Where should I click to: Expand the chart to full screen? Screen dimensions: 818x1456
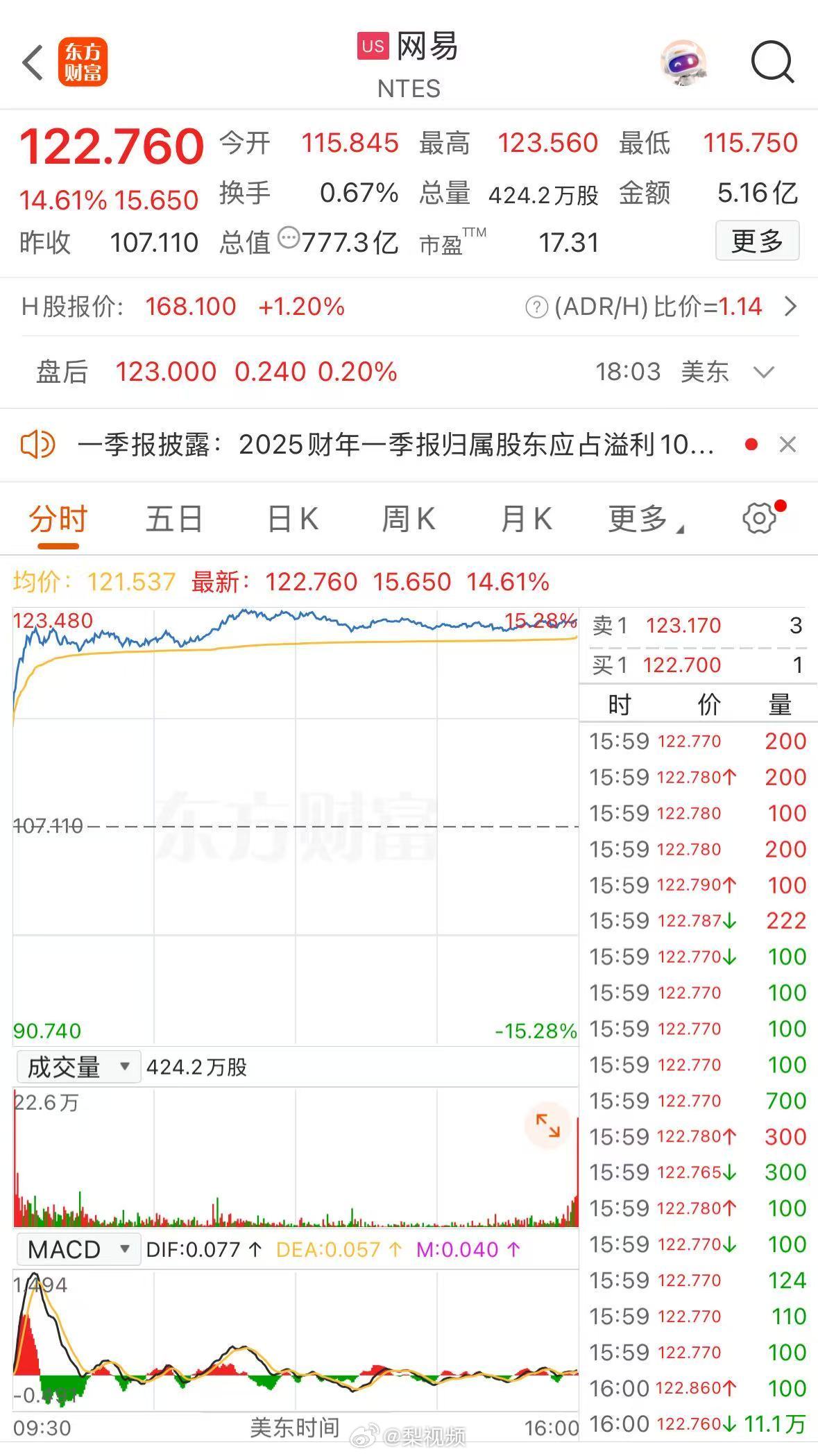point(547,1125)
